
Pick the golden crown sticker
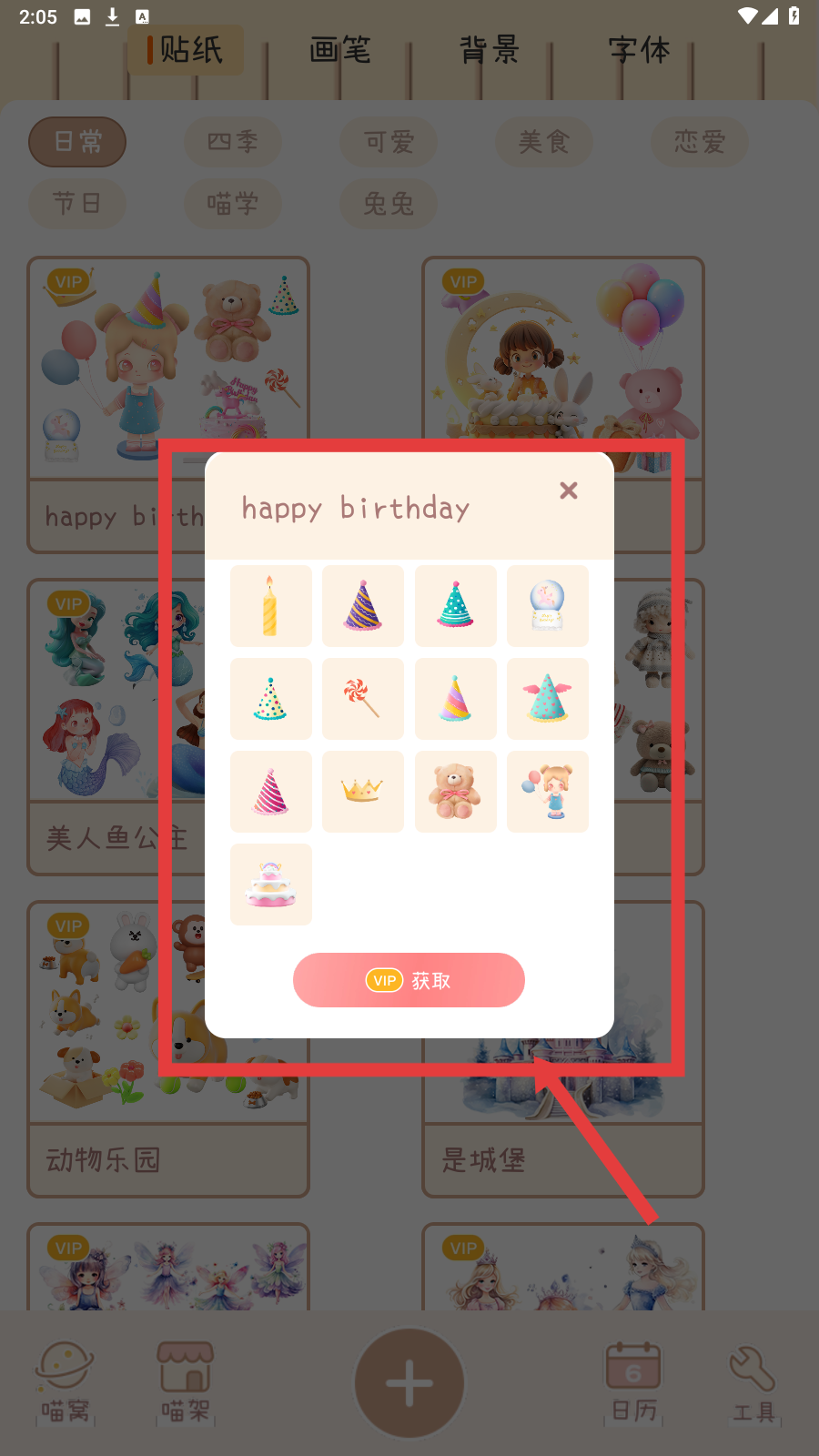[x=363, y=792]
